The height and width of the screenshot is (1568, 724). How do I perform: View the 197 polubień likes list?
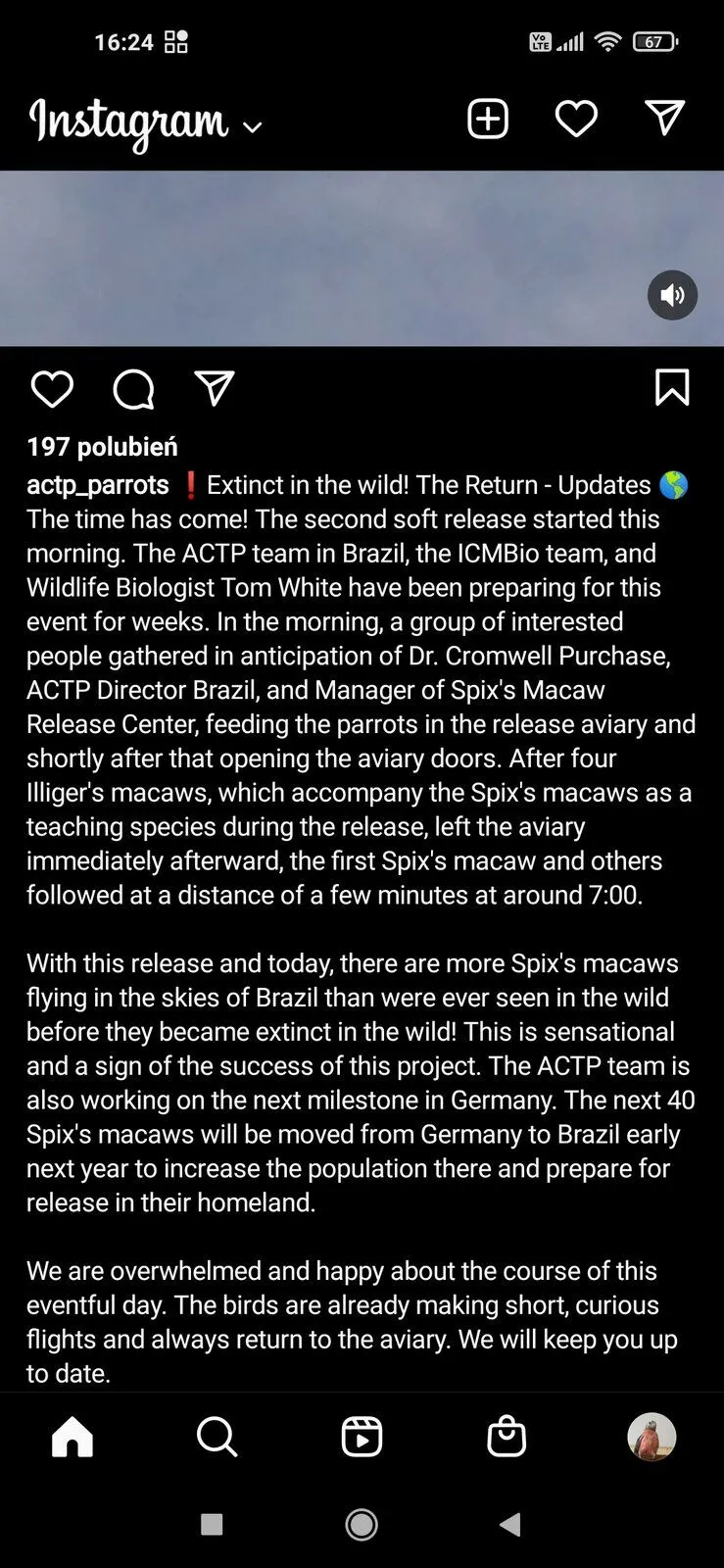101,447
